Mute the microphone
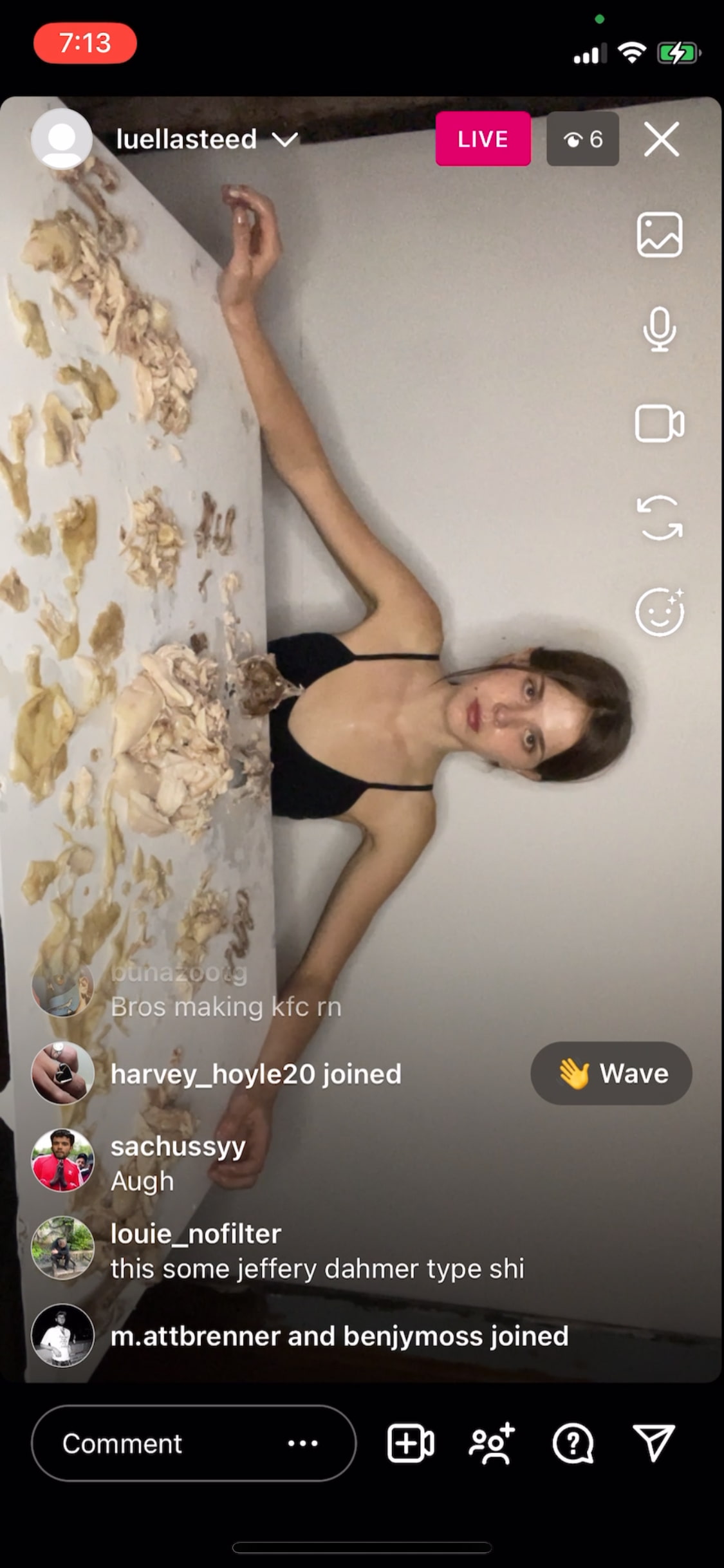Viewport: 724px width, 1568px height. tap(660, 329)
